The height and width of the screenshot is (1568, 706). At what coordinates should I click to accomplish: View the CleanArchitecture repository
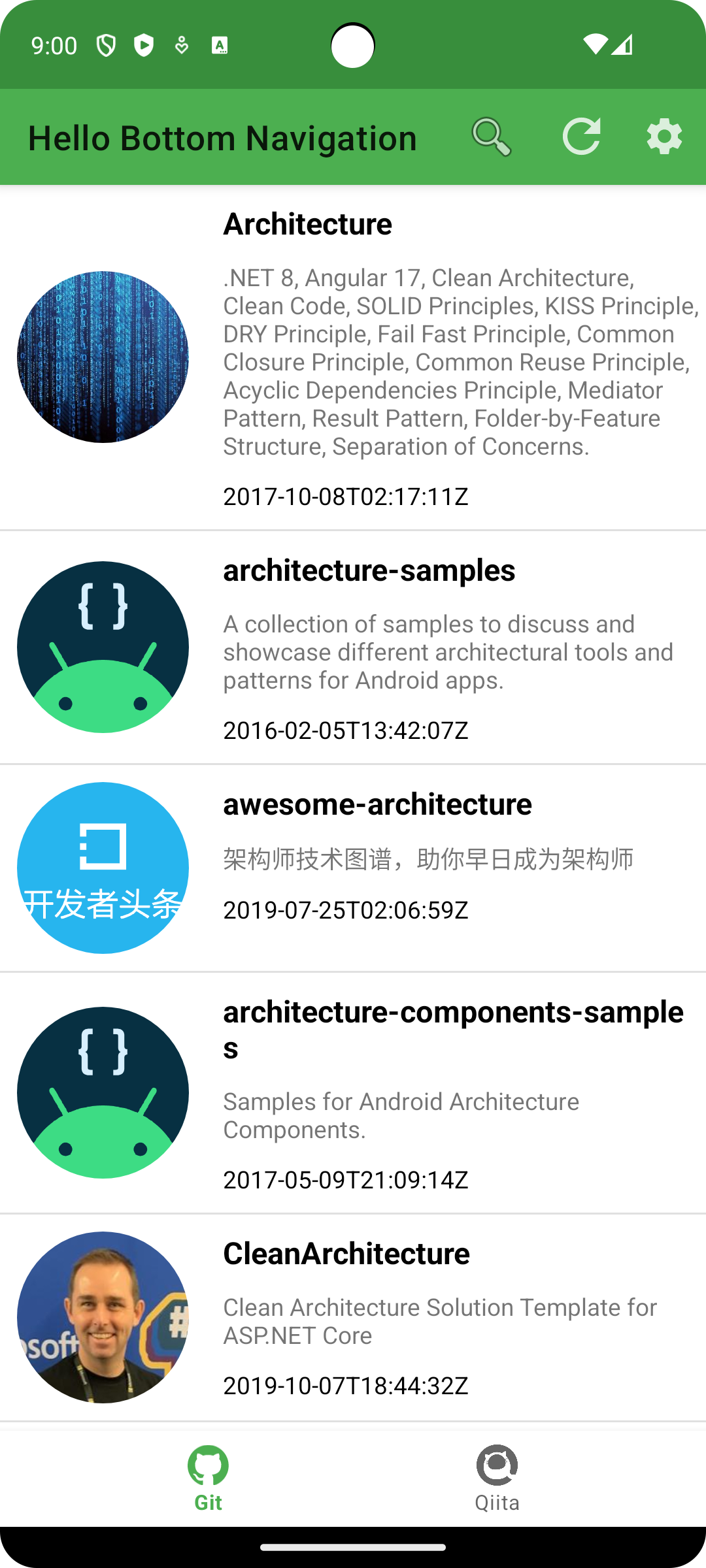[353, 1317]
